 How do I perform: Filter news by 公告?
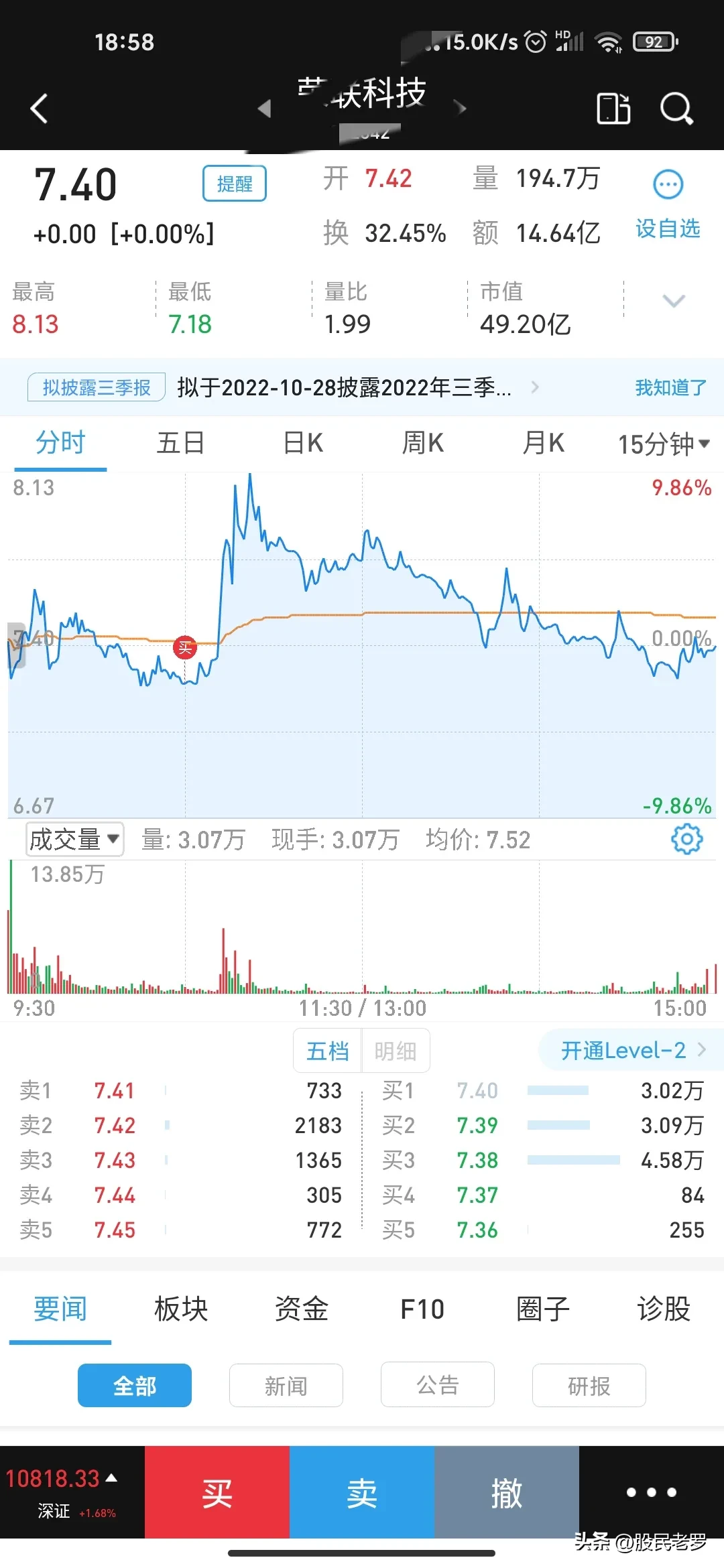click(x=438, y=1385)
